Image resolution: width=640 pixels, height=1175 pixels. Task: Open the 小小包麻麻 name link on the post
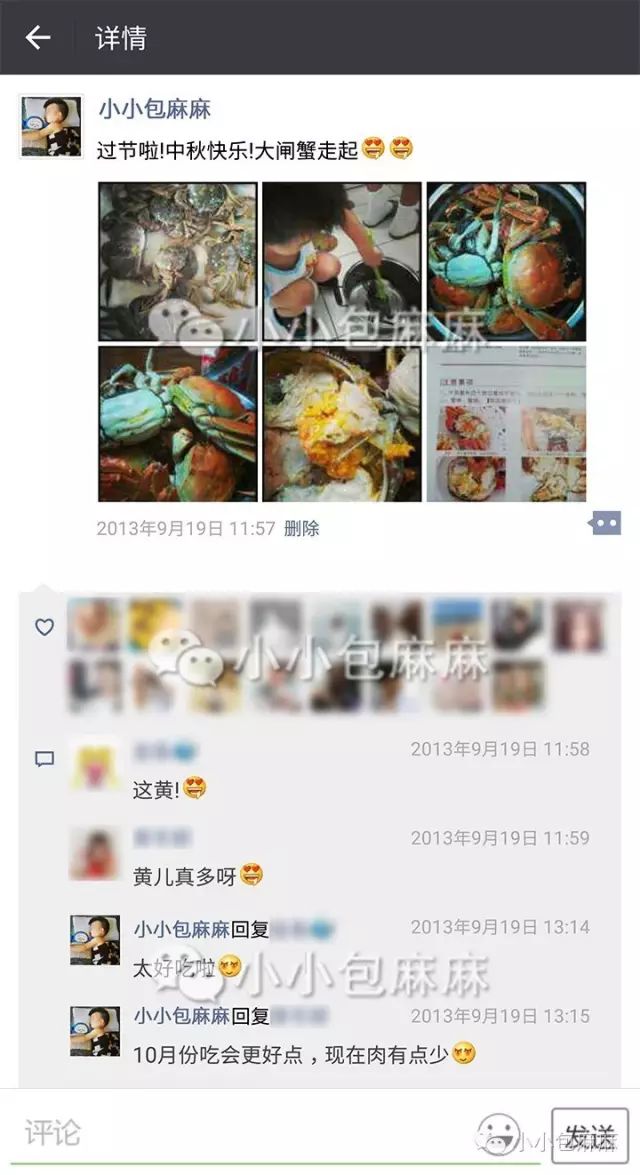pyautogui.click(x=154, y=109)
